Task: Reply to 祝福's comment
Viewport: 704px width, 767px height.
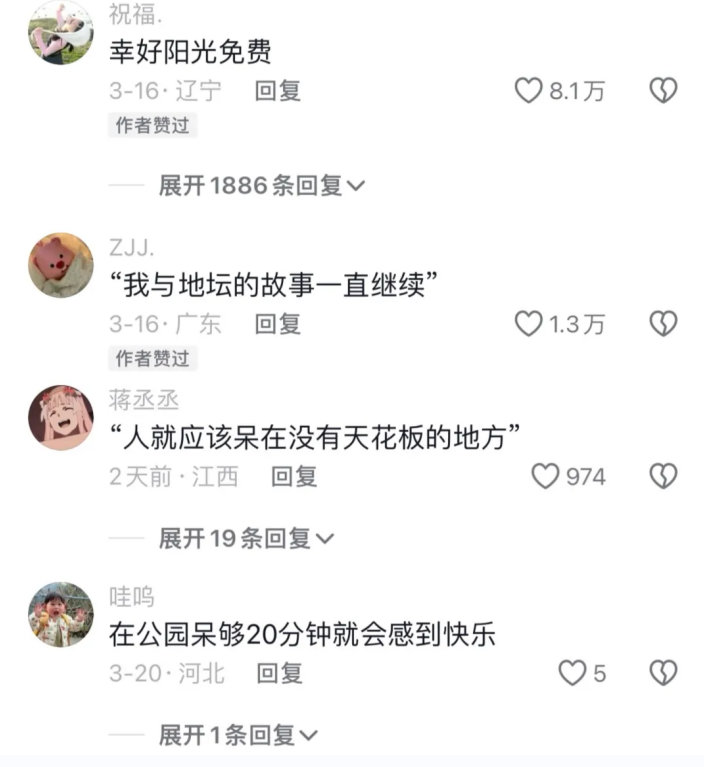Action: point(278,91)
